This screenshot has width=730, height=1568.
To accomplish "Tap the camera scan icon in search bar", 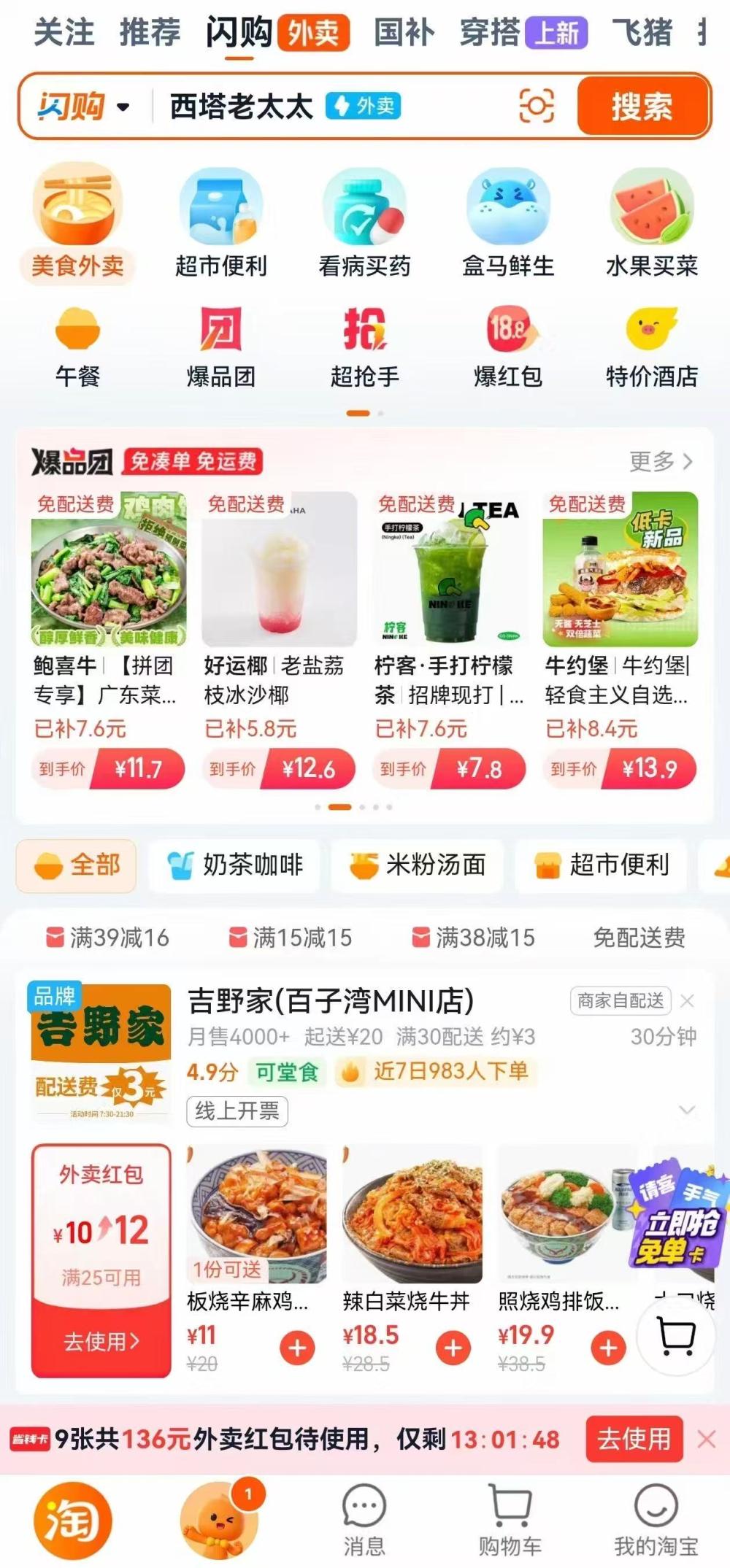I will [x=537, y=107].
